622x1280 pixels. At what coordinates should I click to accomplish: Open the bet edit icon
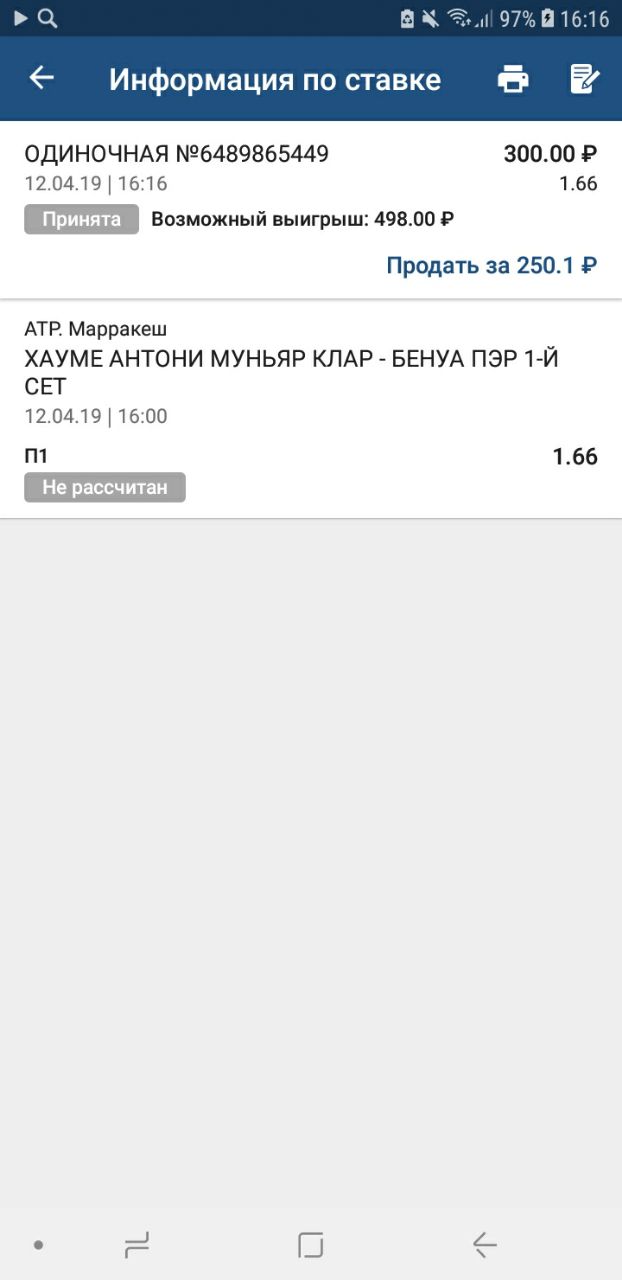584,79
